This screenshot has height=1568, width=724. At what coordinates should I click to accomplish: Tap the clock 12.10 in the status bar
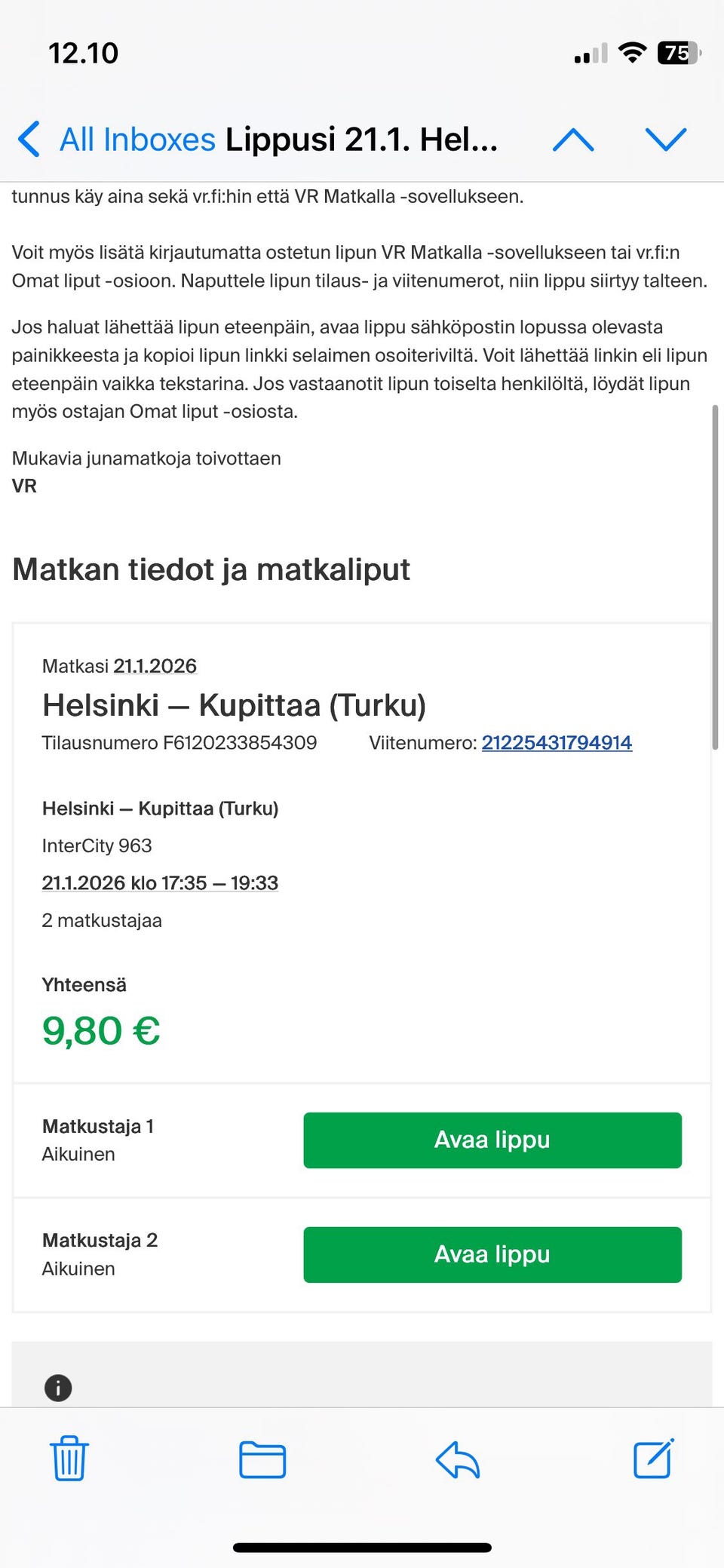[x=83, y=53]
